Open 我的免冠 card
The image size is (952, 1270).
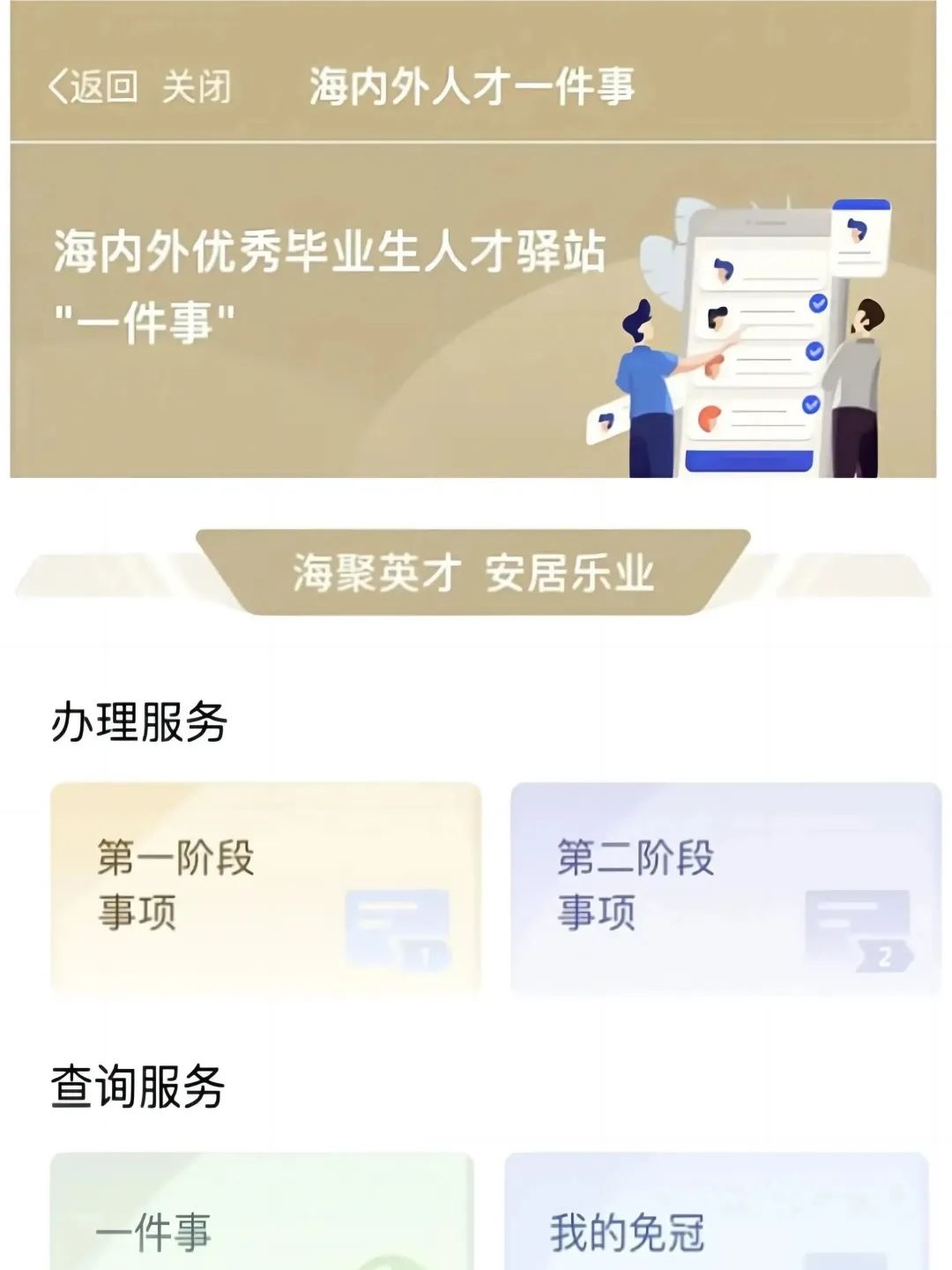(716, 1213)
